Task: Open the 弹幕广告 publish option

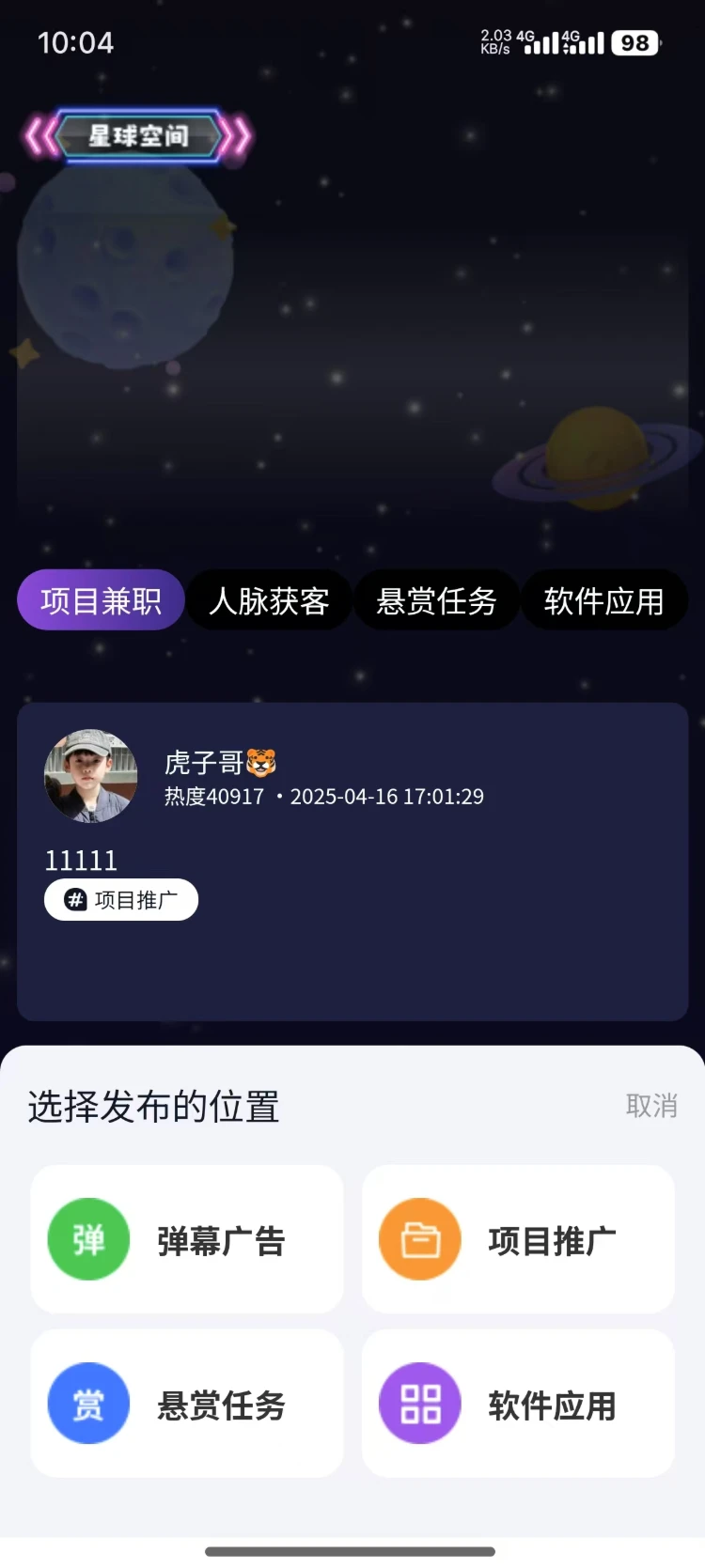Action: coord(186,1238)
